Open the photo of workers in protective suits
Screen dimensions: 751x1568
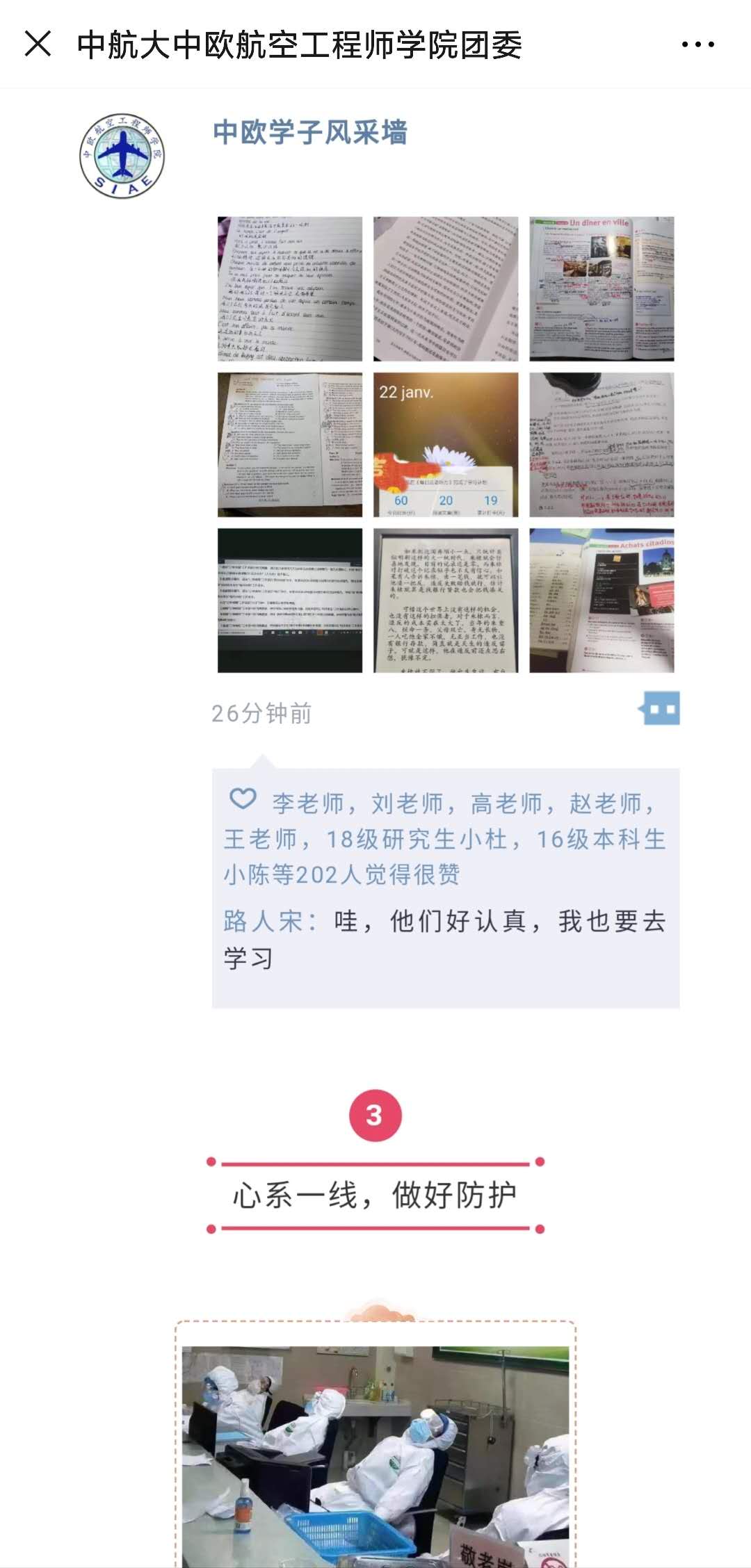click(375, 1455)
